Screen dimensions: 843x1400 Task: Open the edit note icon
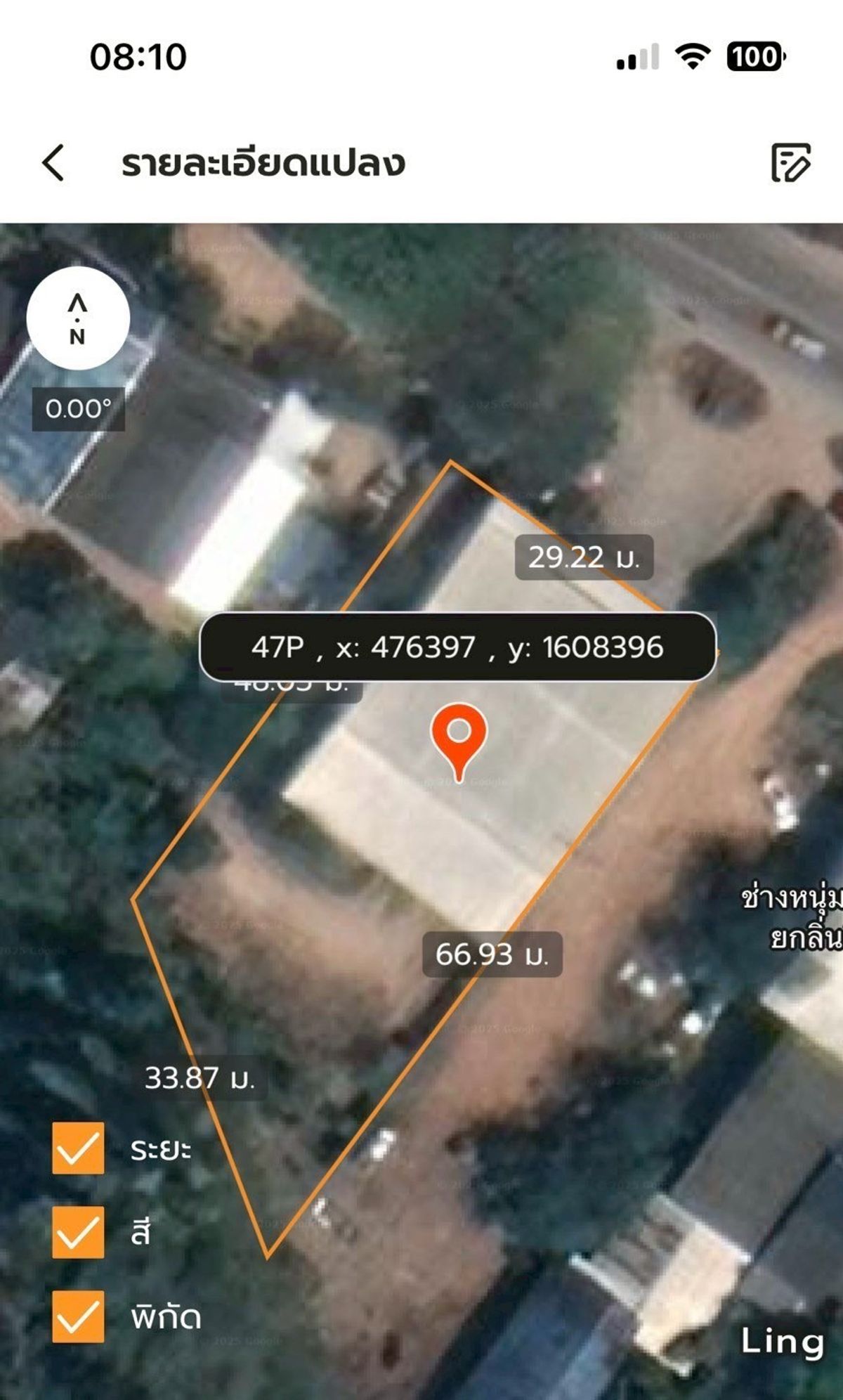pyautogui.click(x=790, y=162)
